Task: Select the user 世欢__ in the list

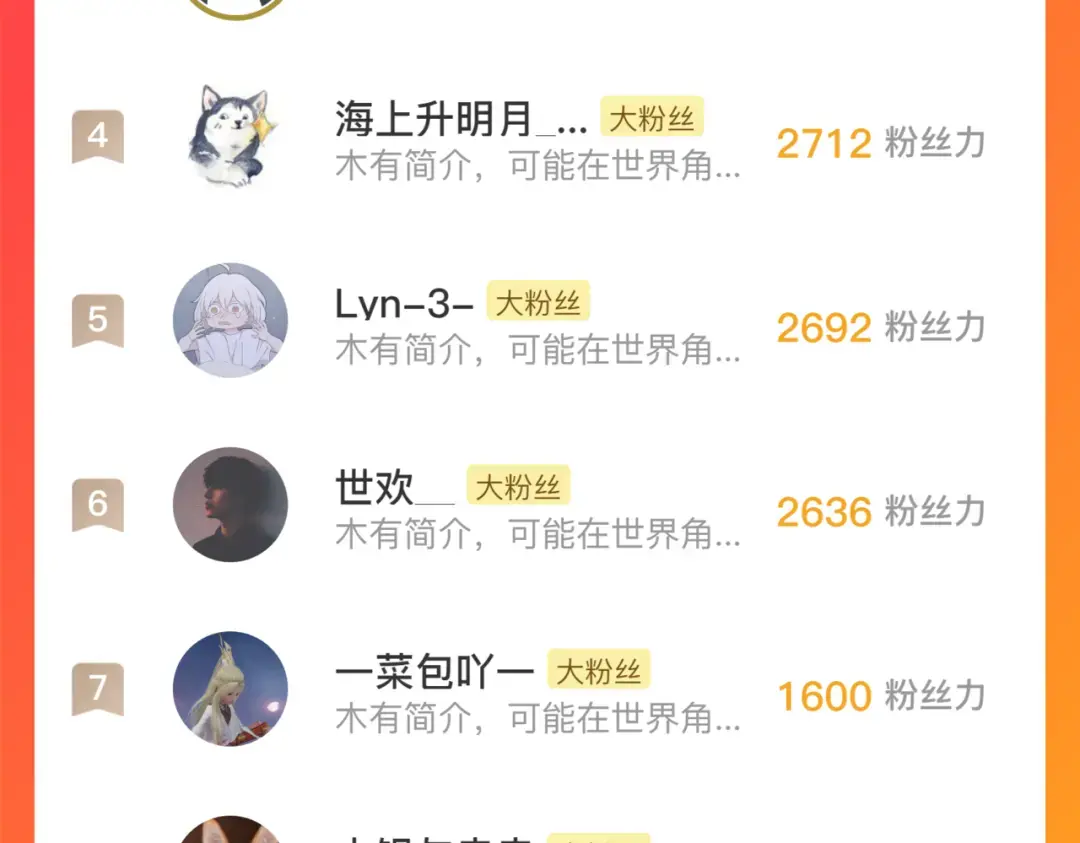Action: (394, 488)
